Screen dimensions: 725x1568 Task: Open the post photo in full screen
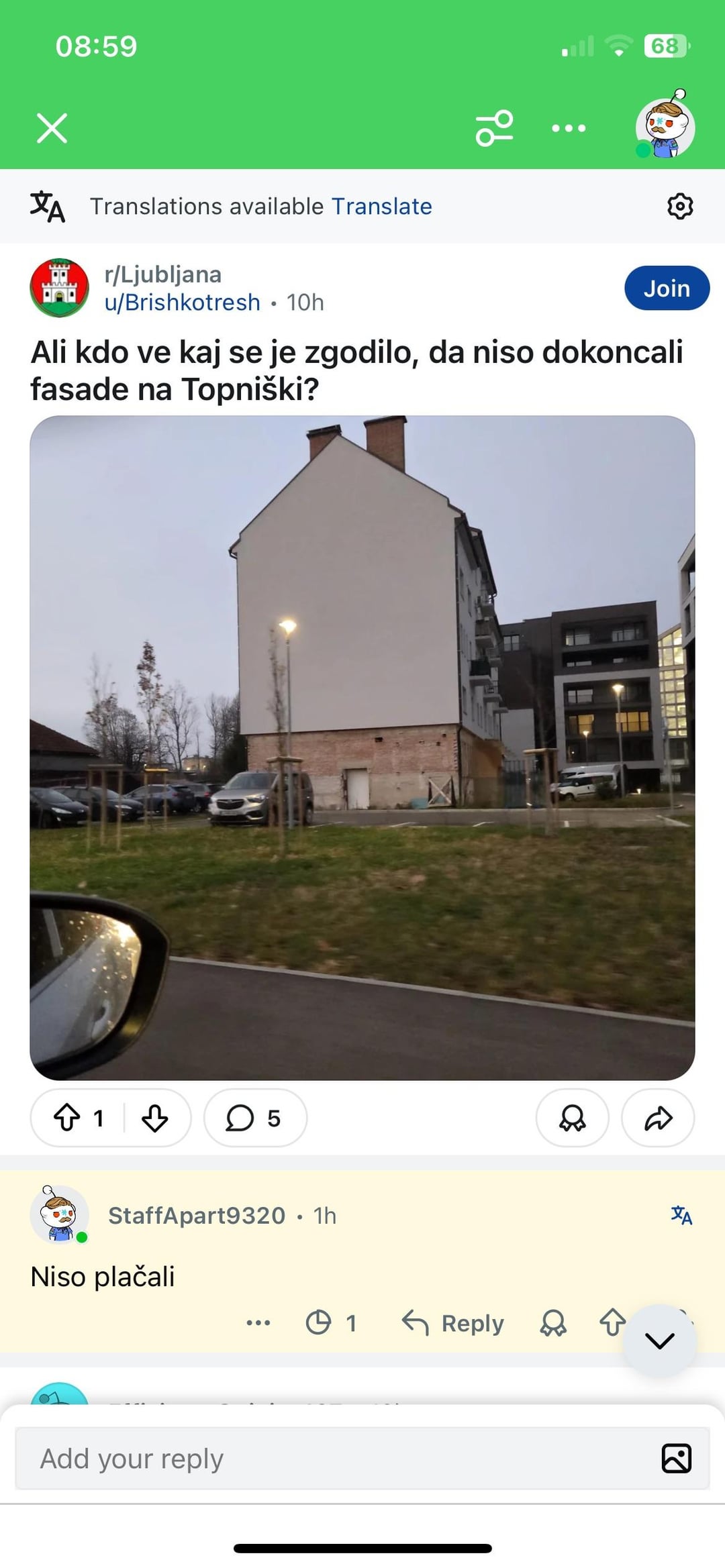[x=362, y=747]
